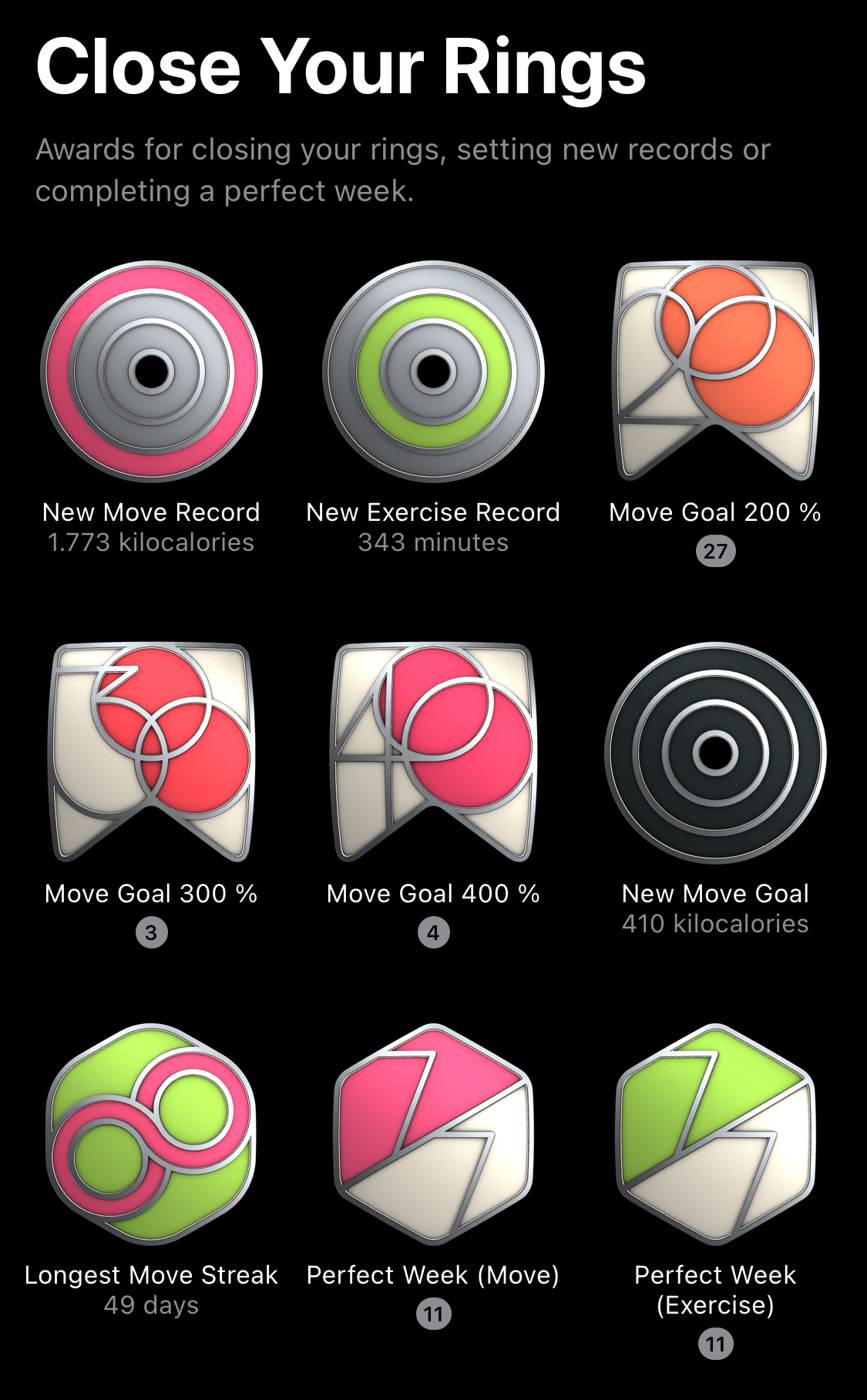867x1400 pixels.
Task: Open the New Move Record award
Action: point(152,372)
